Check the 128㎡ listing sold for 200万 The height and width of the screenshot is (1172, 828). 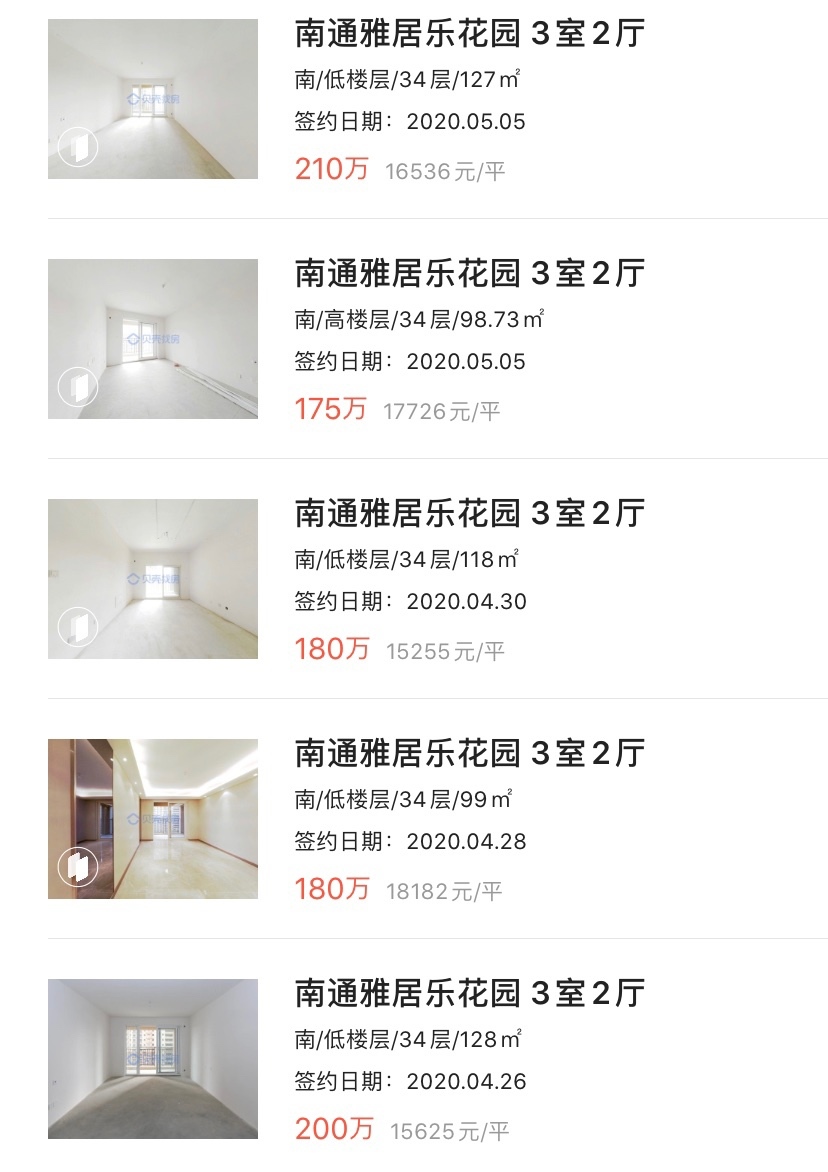point(469,994)
